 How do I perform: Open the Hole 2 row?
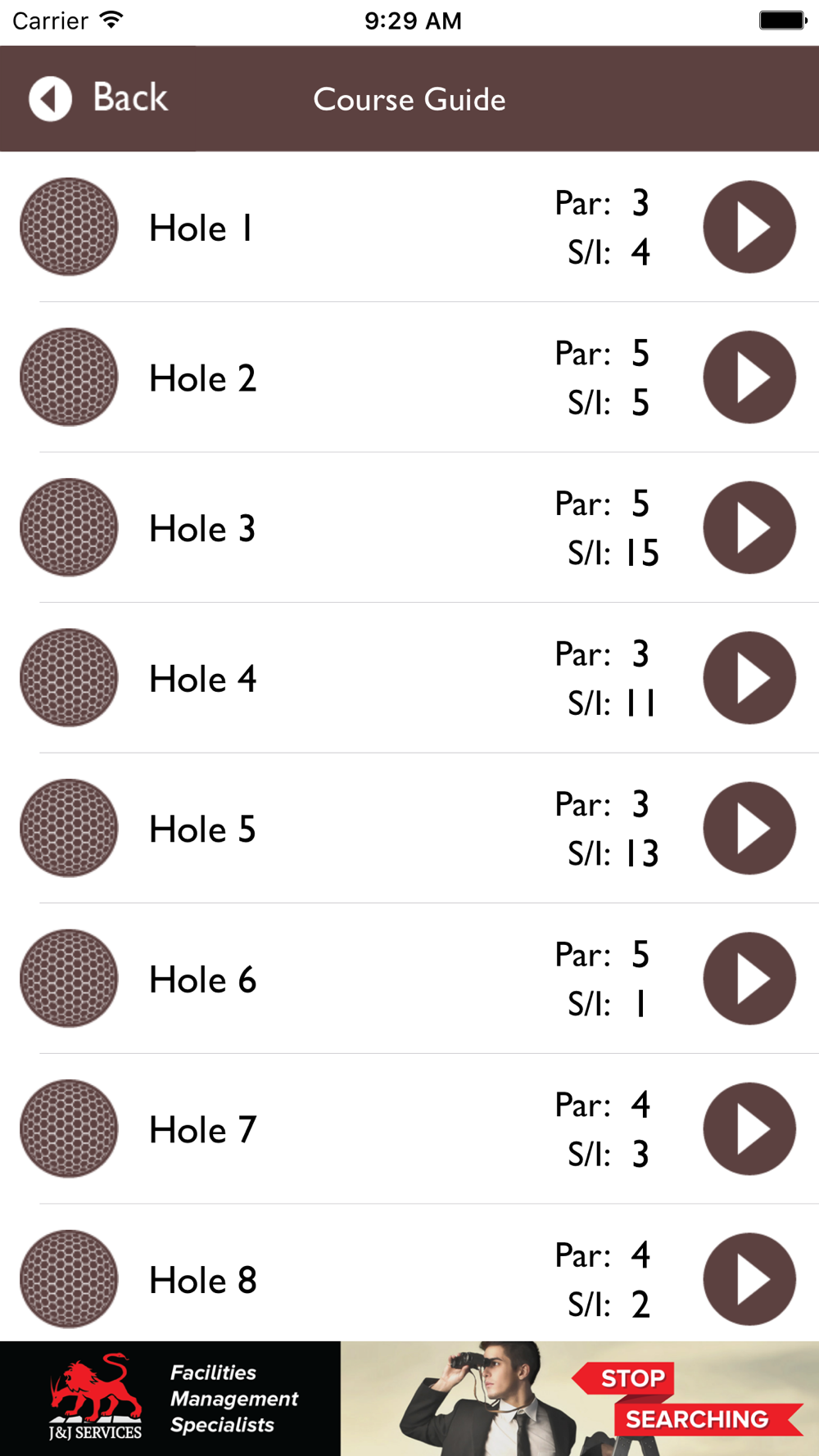[409, 378]
